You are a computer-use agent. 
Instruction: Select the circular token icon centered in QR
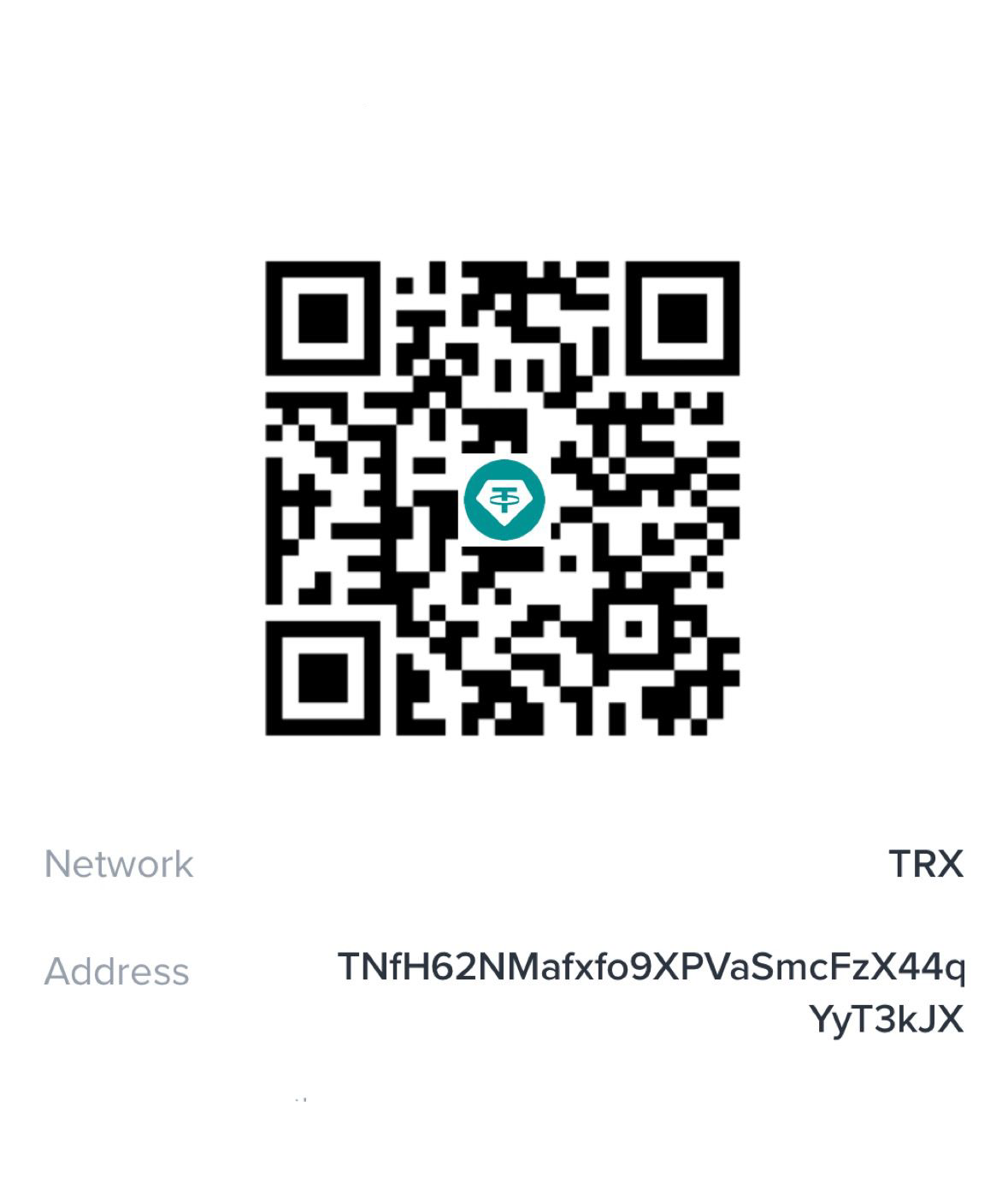[x=504, y=501]
